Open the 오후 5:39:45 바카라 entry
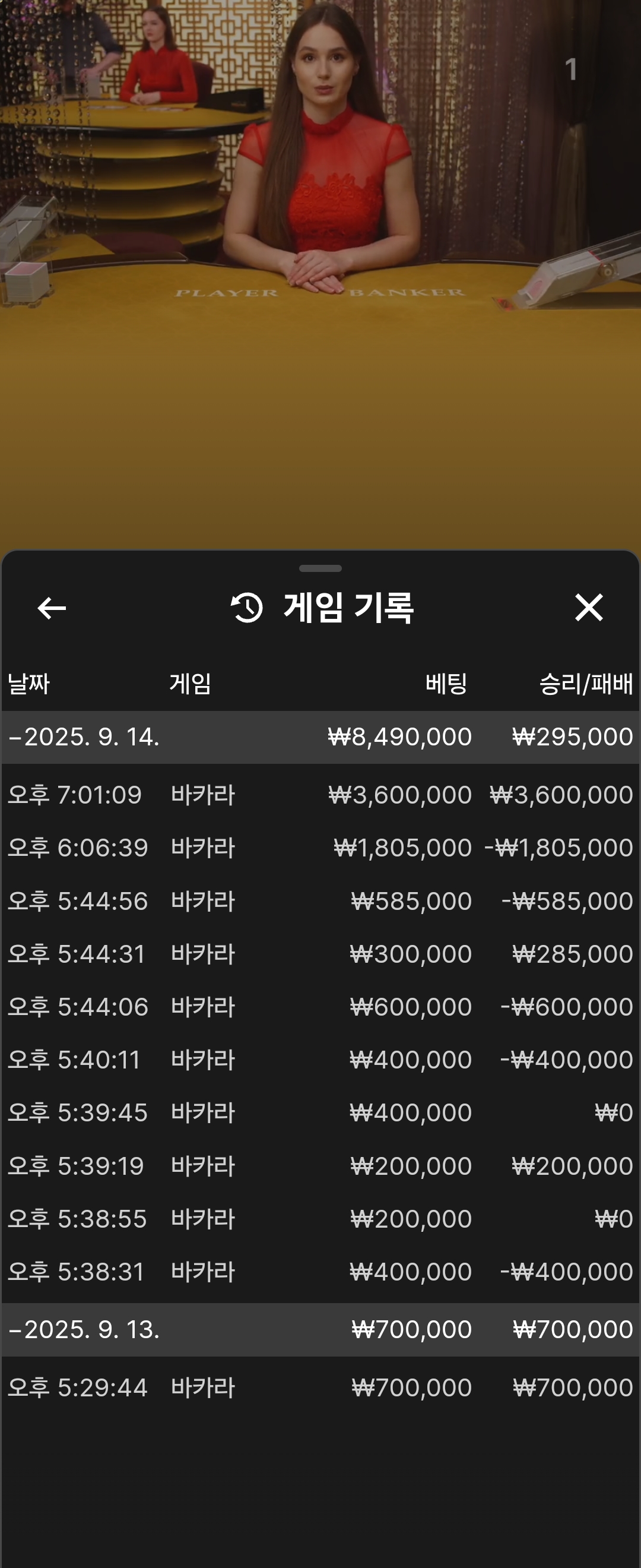This screenshot has height=1568, width=641. coord(320,1112)
